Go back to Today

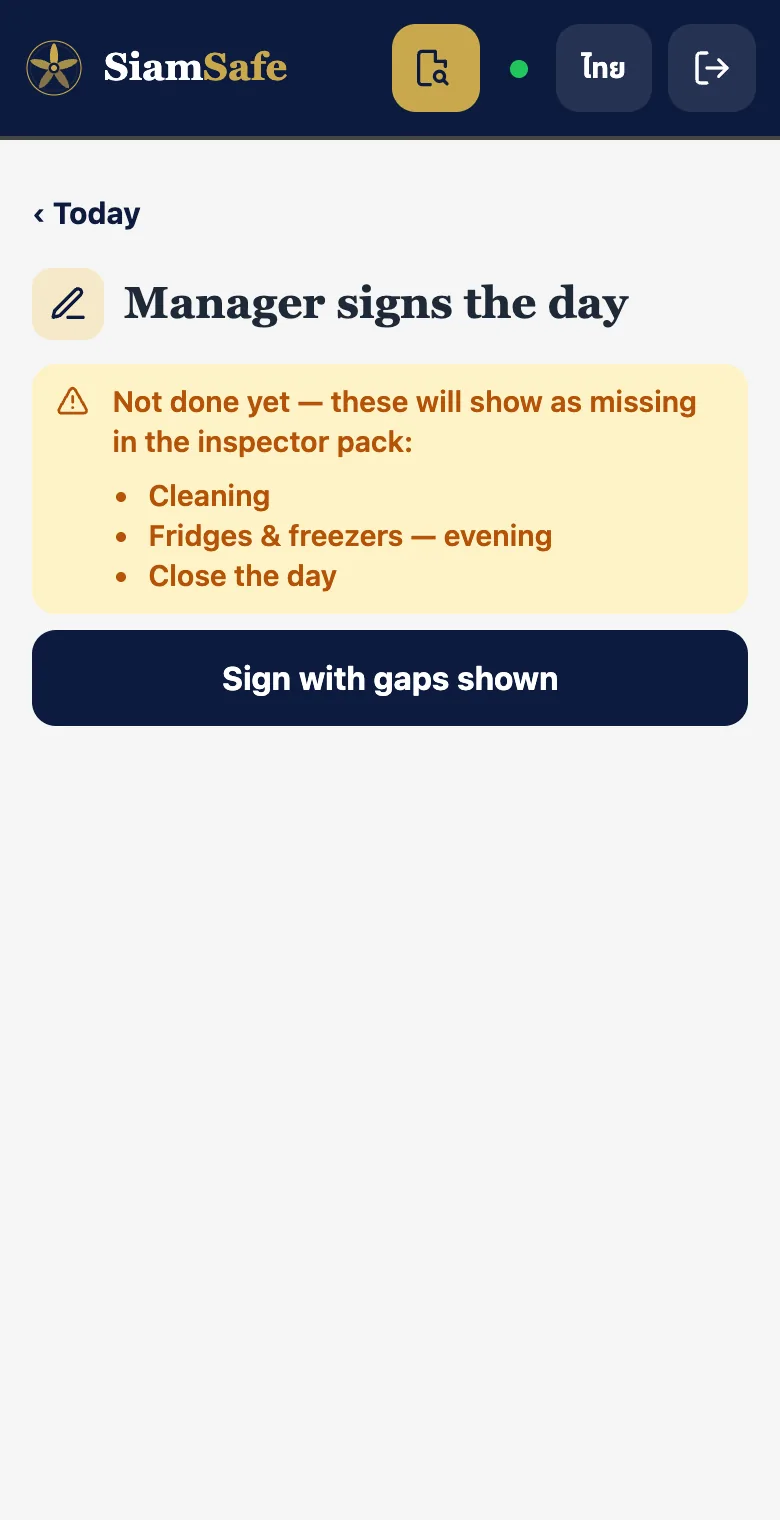pyautogui.click(x=87, y=213)
